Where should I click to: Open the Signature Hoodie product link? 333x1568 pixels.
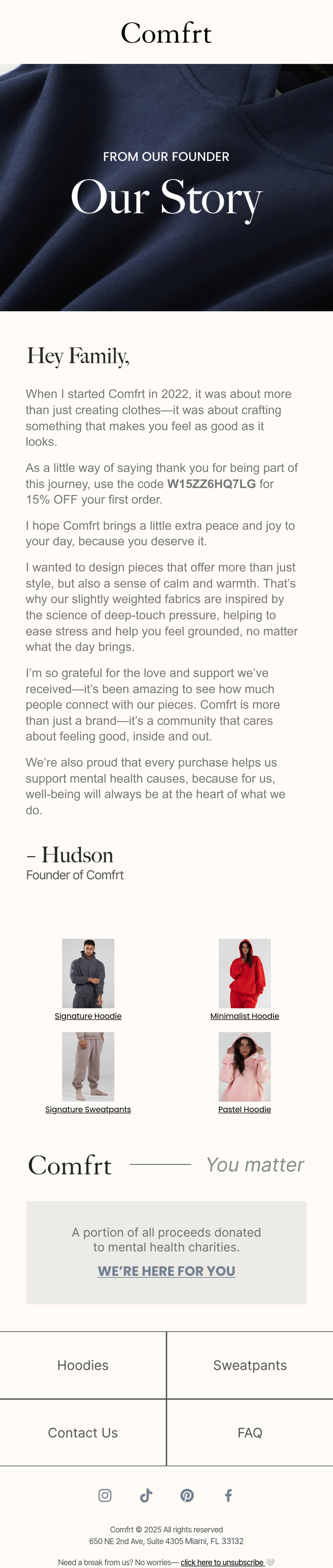88,1016
